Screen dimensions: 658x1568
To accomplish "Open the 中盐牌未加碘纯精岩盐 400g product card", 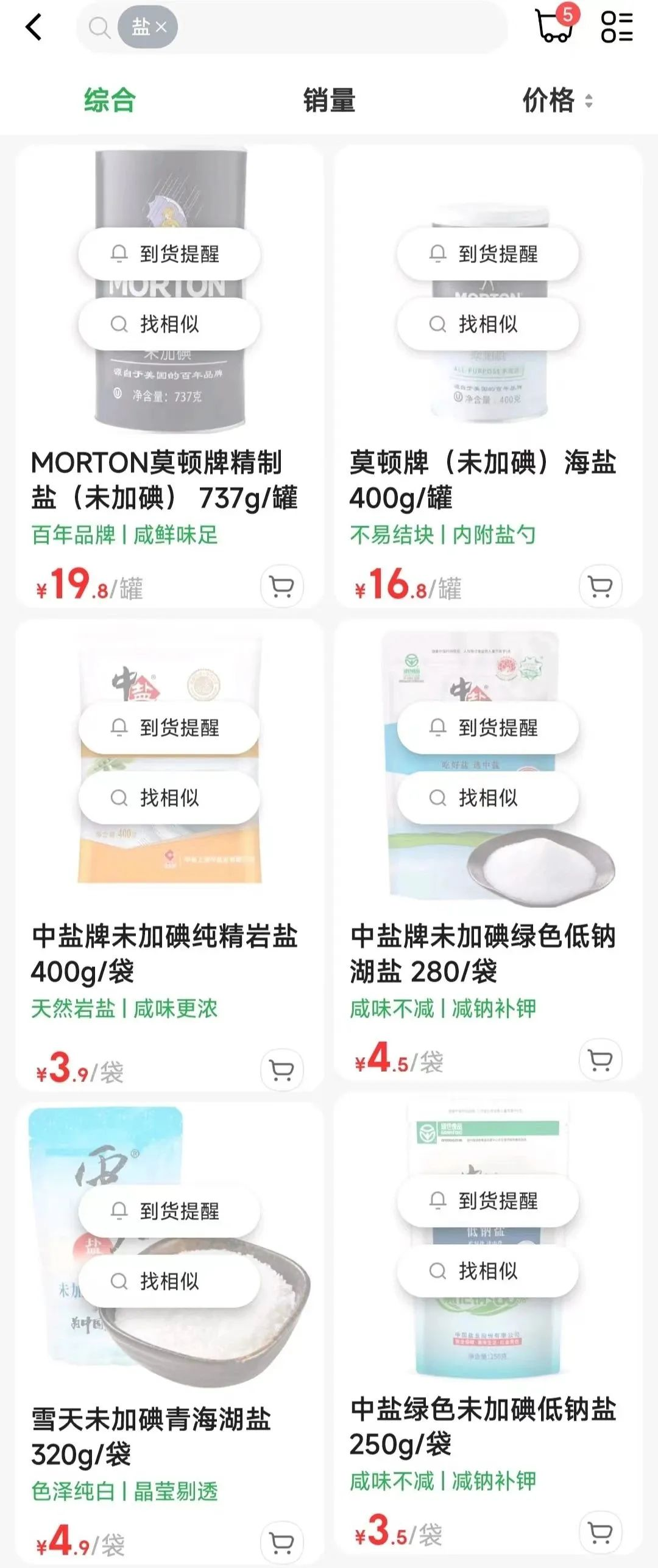I will pyautogui.click(x=164, y=953).
